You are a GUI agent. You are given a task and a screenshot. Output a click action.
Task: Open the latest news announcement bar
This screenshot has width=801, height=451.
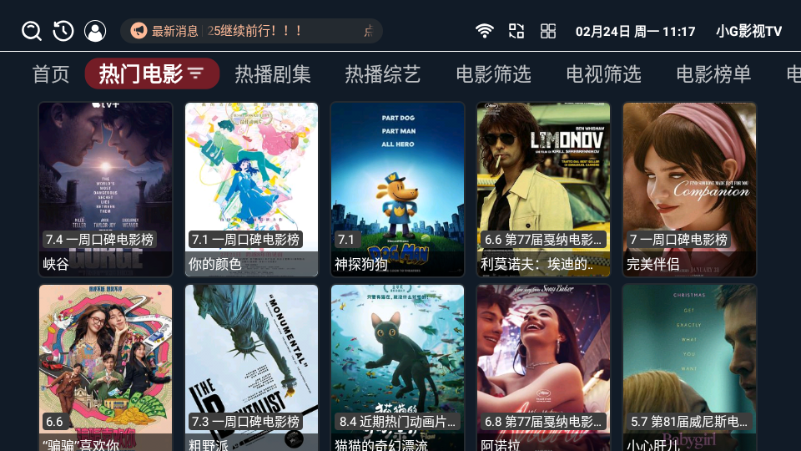pyautogui.click(x=251, y=31)
